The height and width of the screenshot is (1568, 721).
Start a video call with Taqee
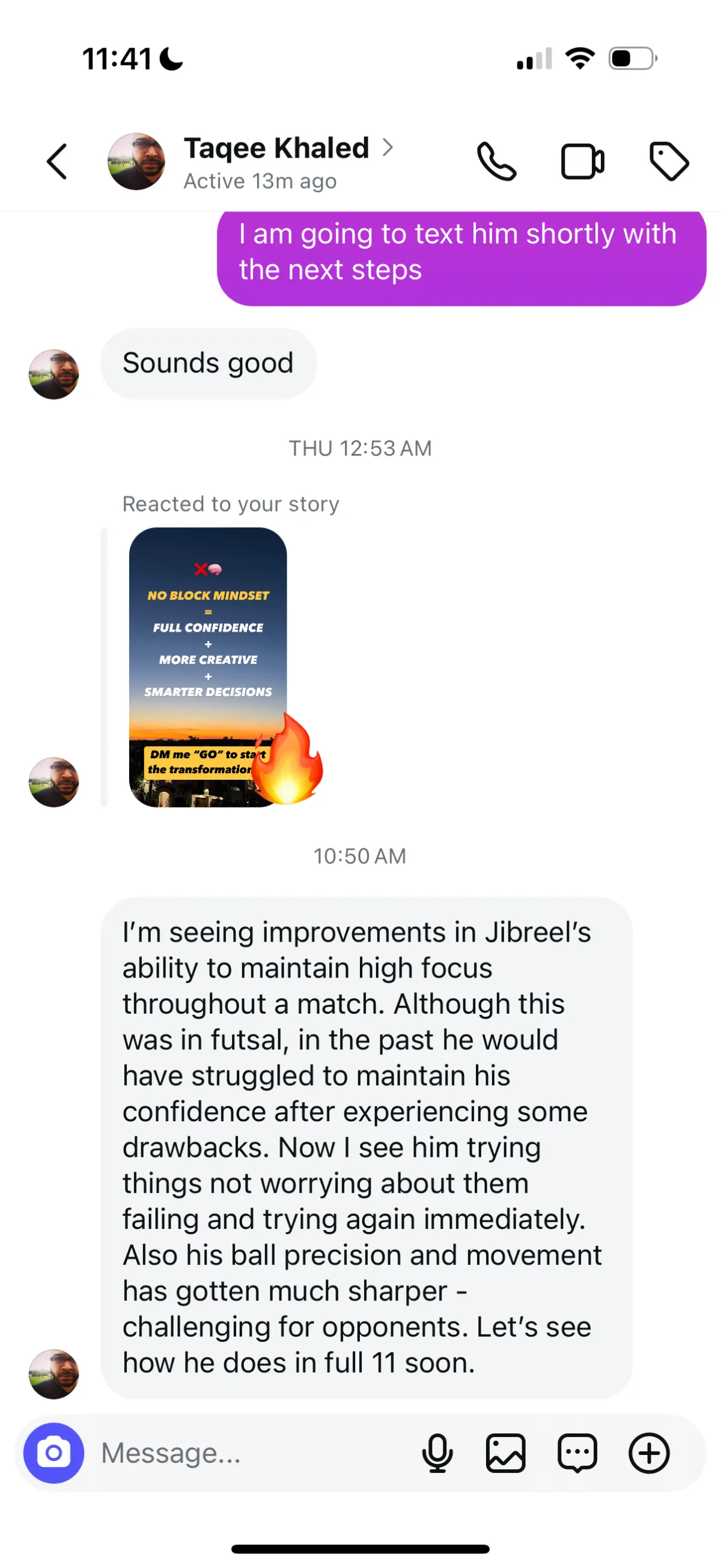point(582,162)
